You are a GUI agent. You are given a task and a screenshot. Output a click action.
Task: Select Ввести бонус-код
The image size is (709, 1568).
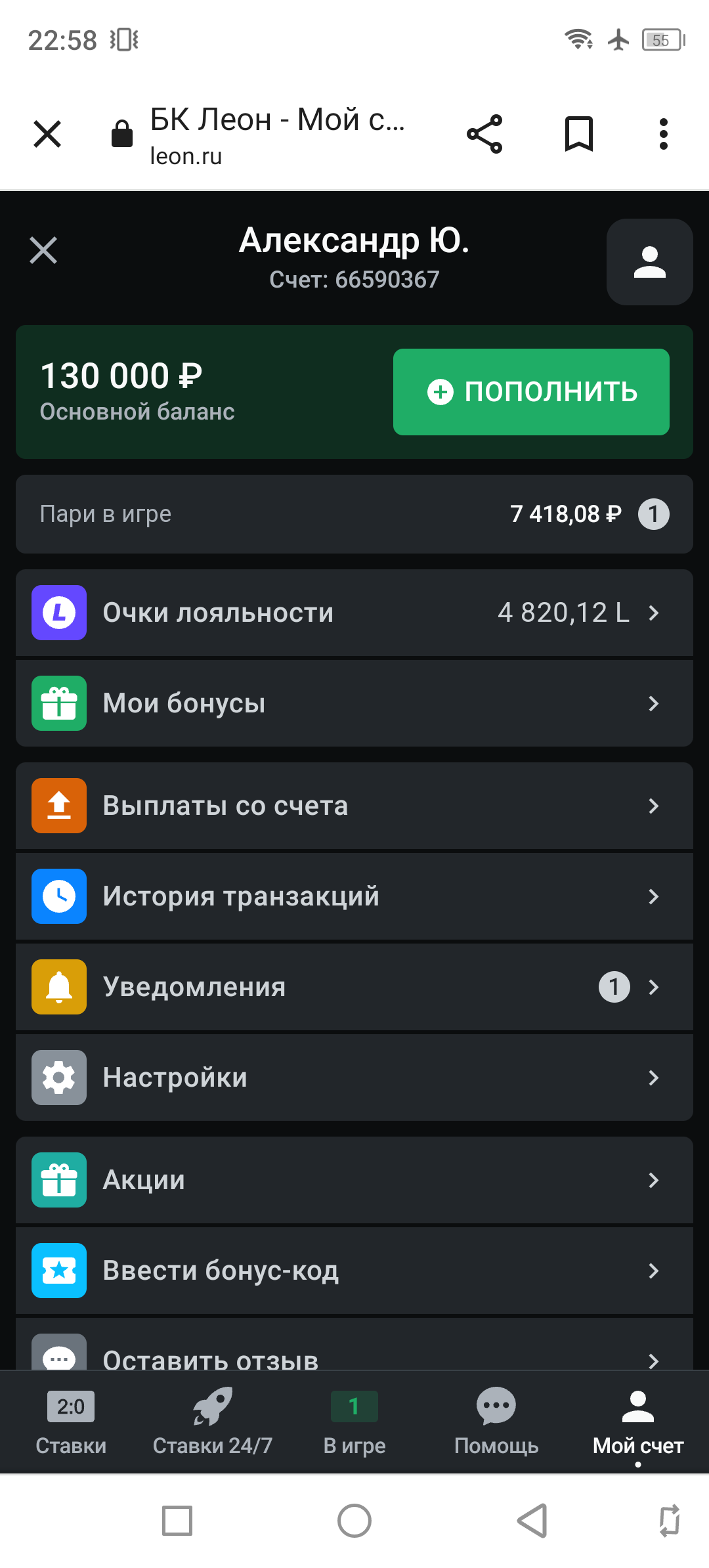[354, 1271]
